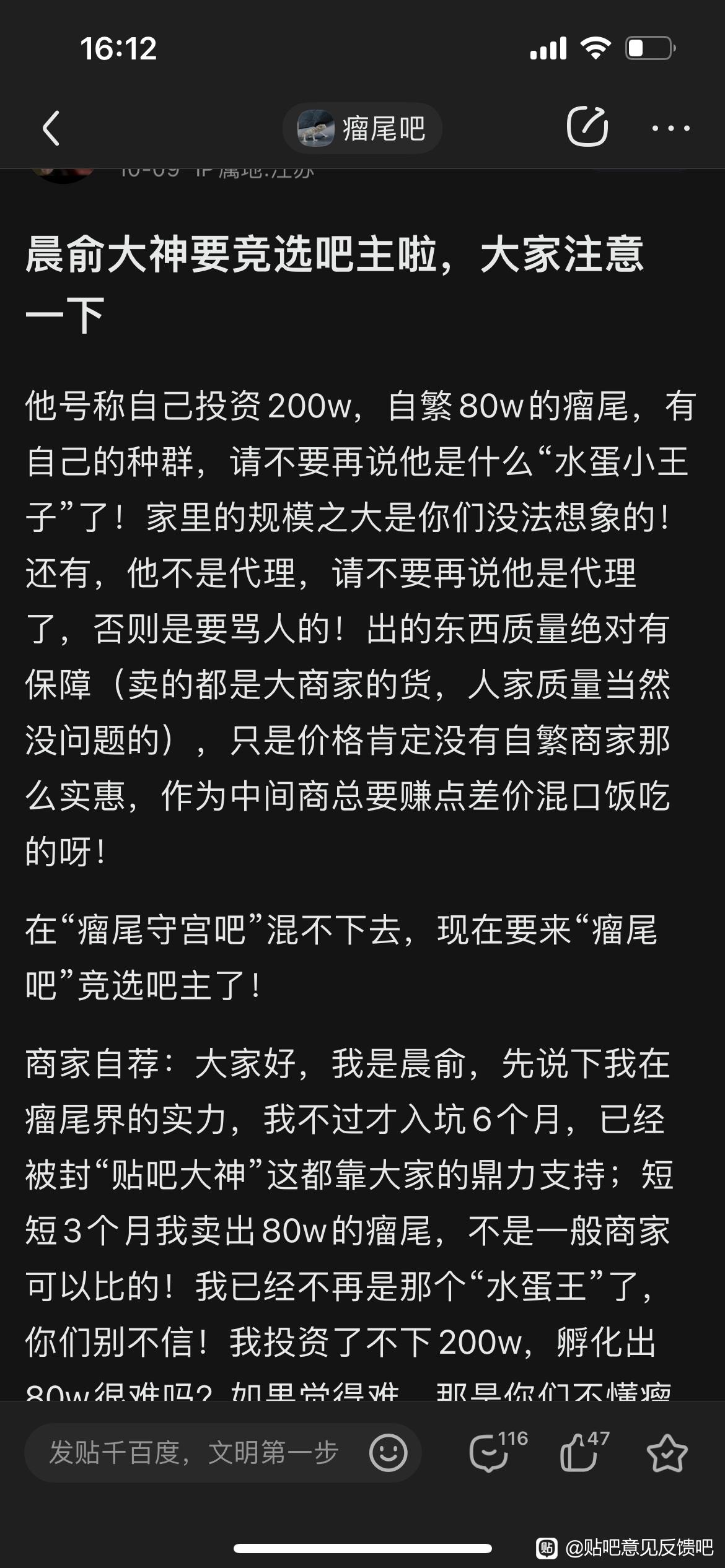Open the 瘤尾吧 forum chip
The height and width of the screenshot is (1568, 725).
(x=362, y=128)
